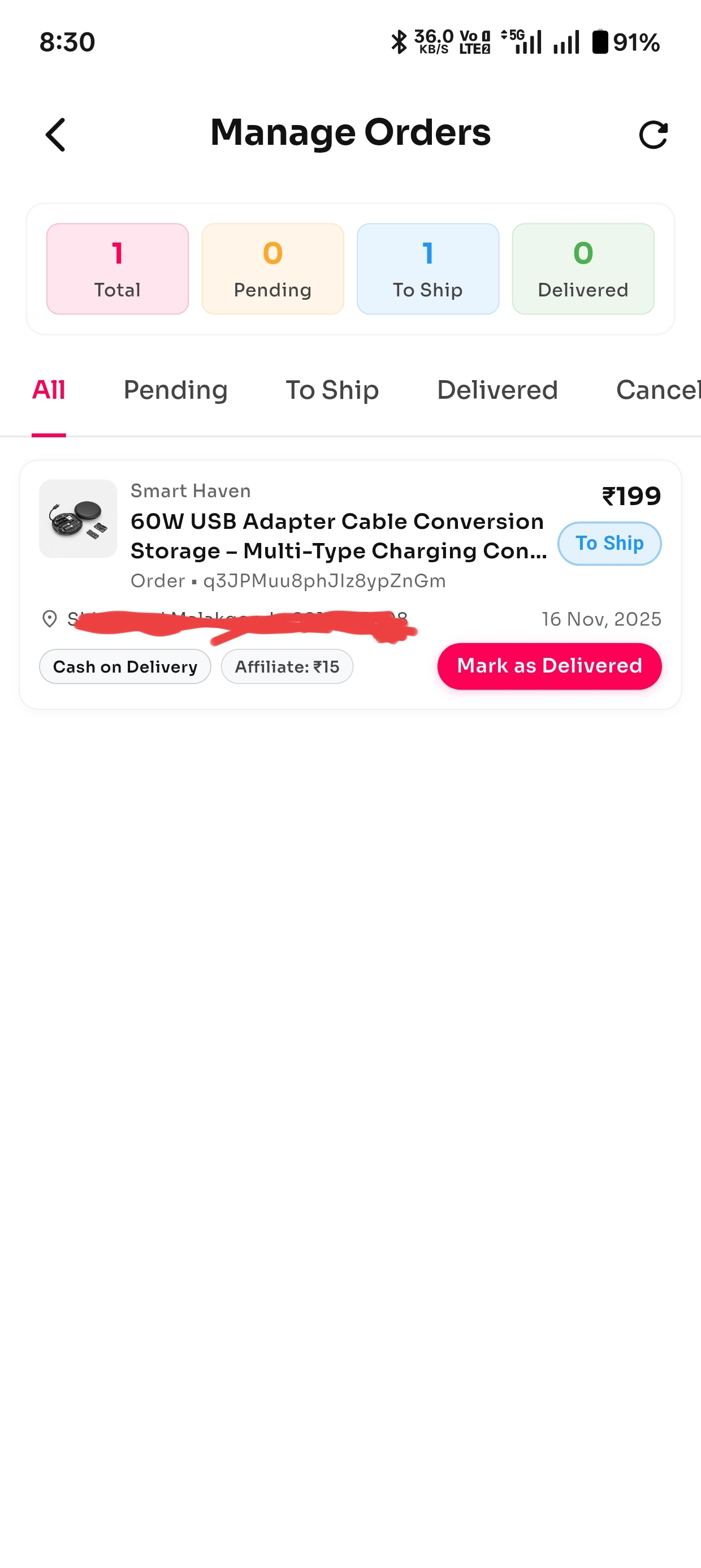Open the 60W USB Adapter order card
Image resolution: width=701 pixels, height=1568 pixels.
click(337, 536)
